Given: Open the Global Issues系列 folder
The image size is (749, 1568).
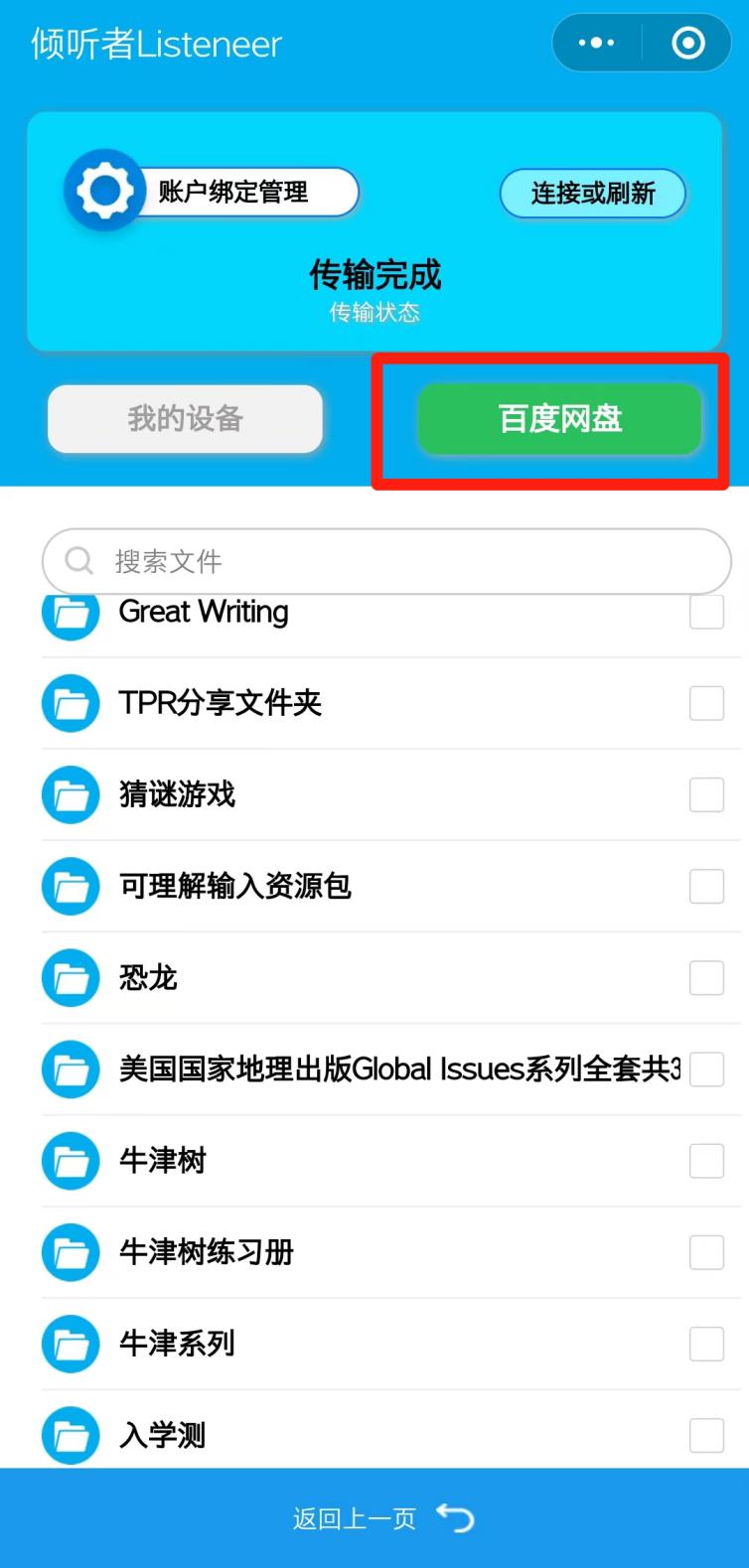Looking at the screenshot, I should click(x=397, y=1069).
